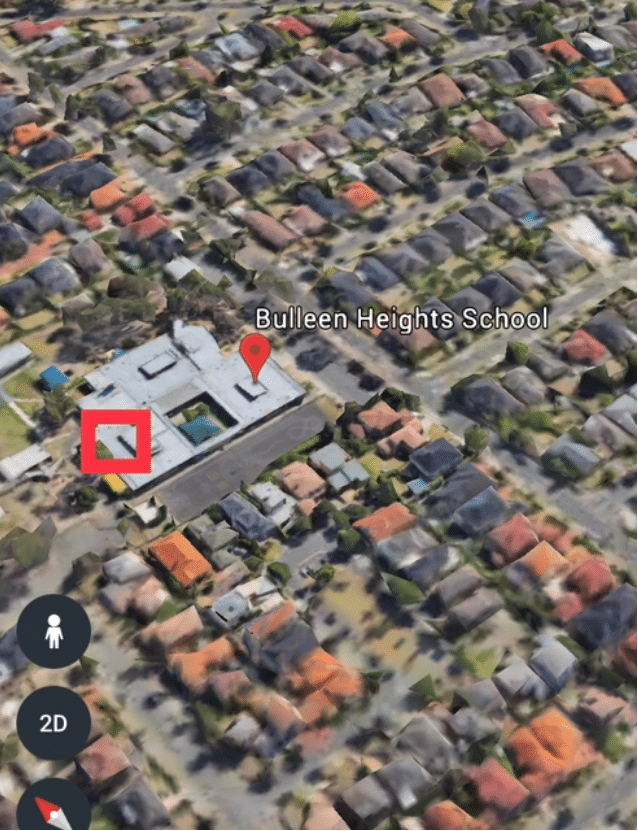The image size is (638, 831).
Task: Switch the map to 2D view
Action: (x=54, y=723)
